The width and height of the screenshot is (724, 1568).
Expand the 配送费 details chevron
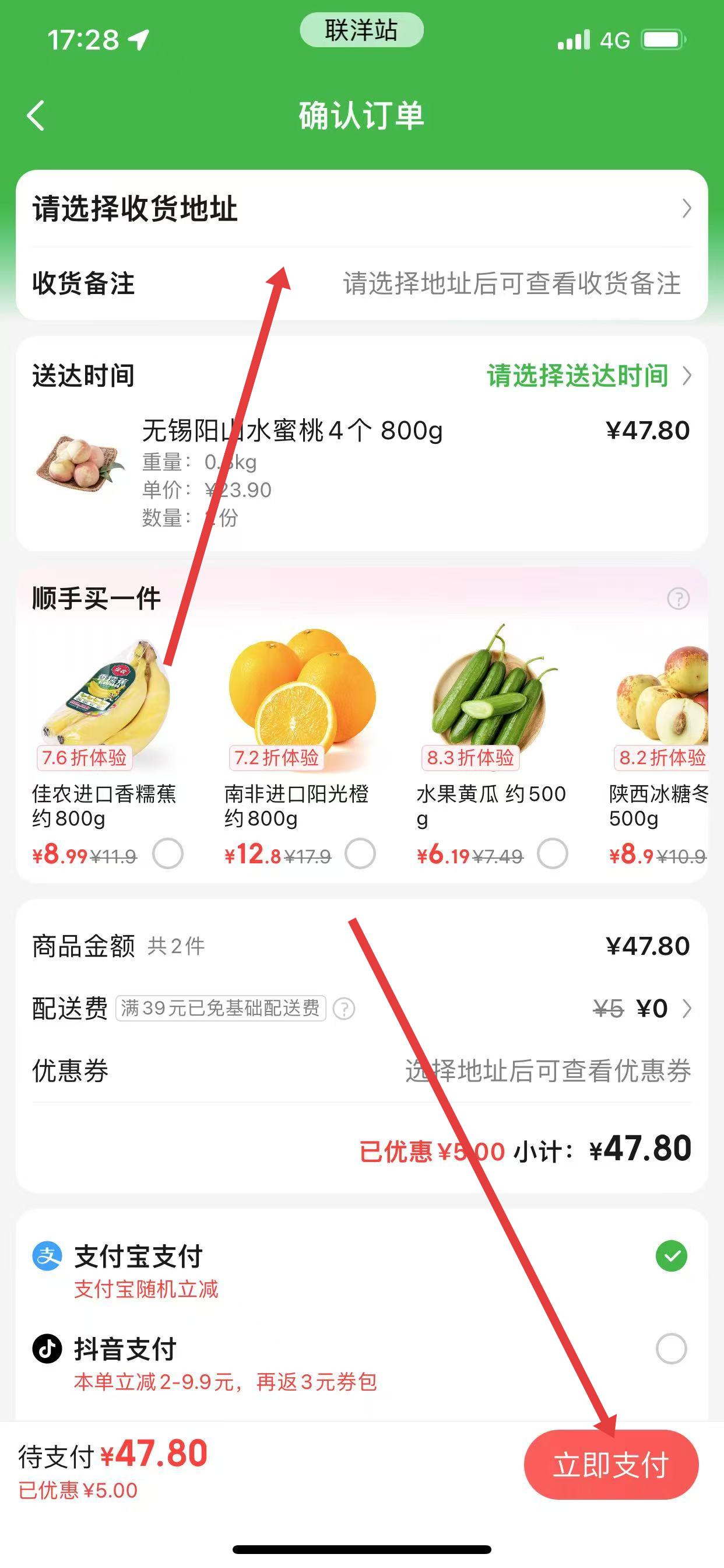tap(687, 1009)
